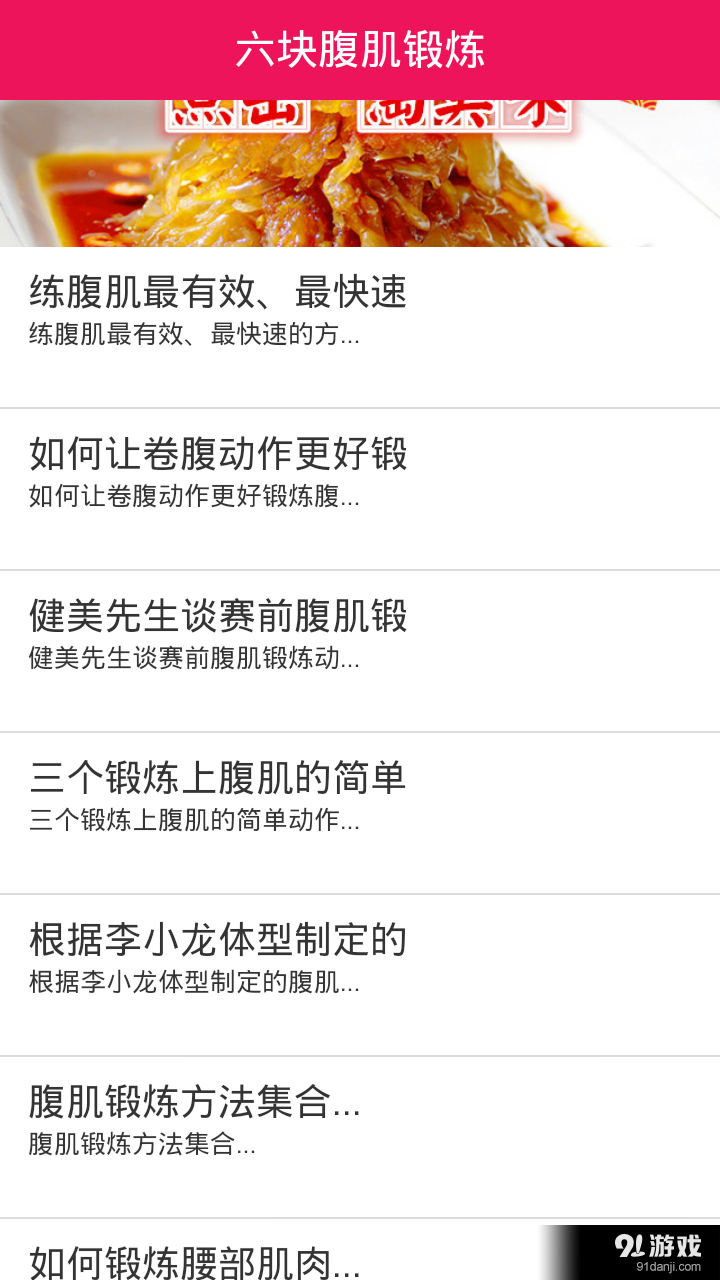Tap the pink header background area
The height and width of the screenshot is (1280, 720).
(100, 48)
